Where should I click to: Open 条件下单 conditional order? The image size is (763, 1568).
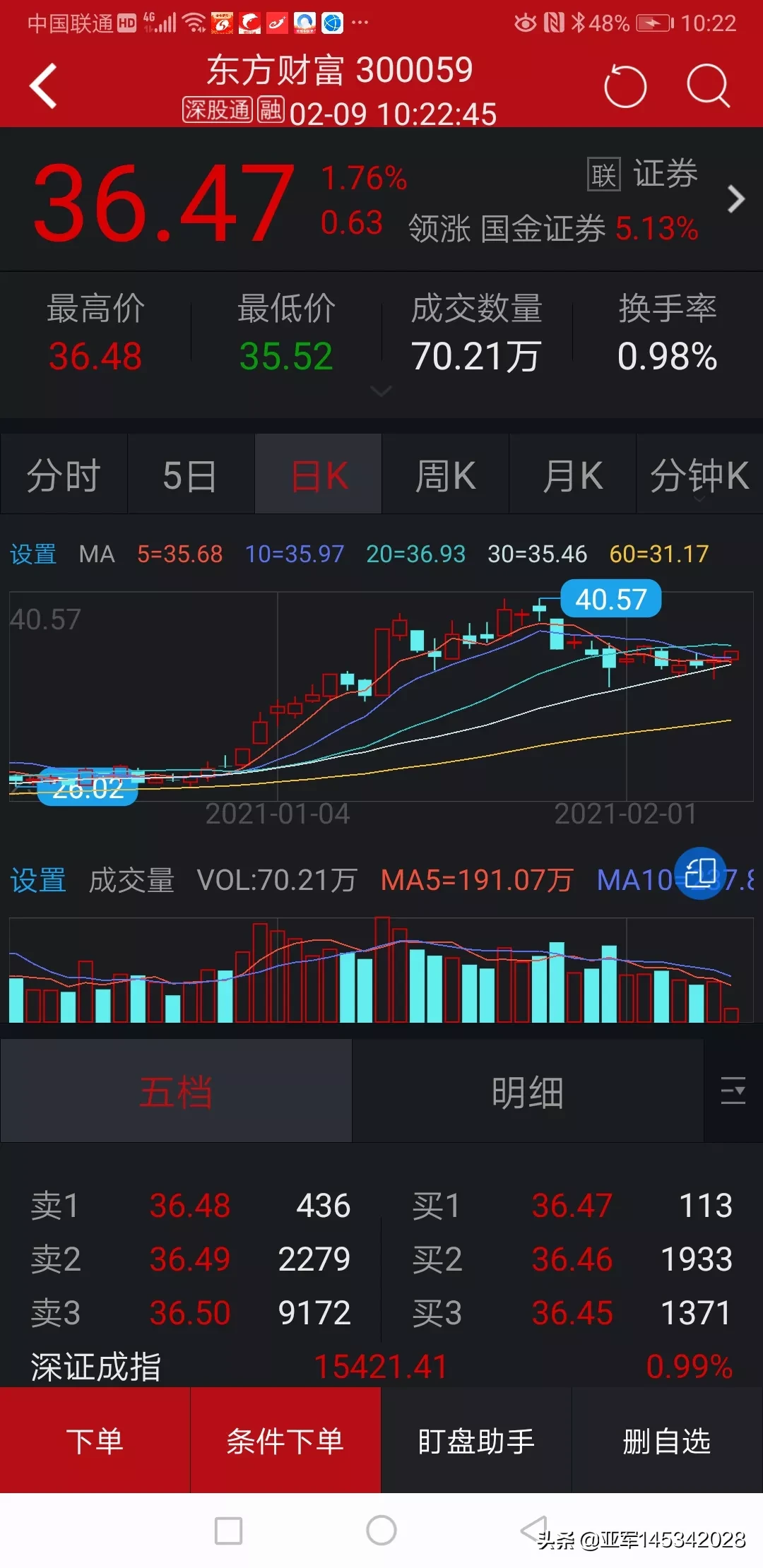pyautogui.click(x=285, y=1441)
